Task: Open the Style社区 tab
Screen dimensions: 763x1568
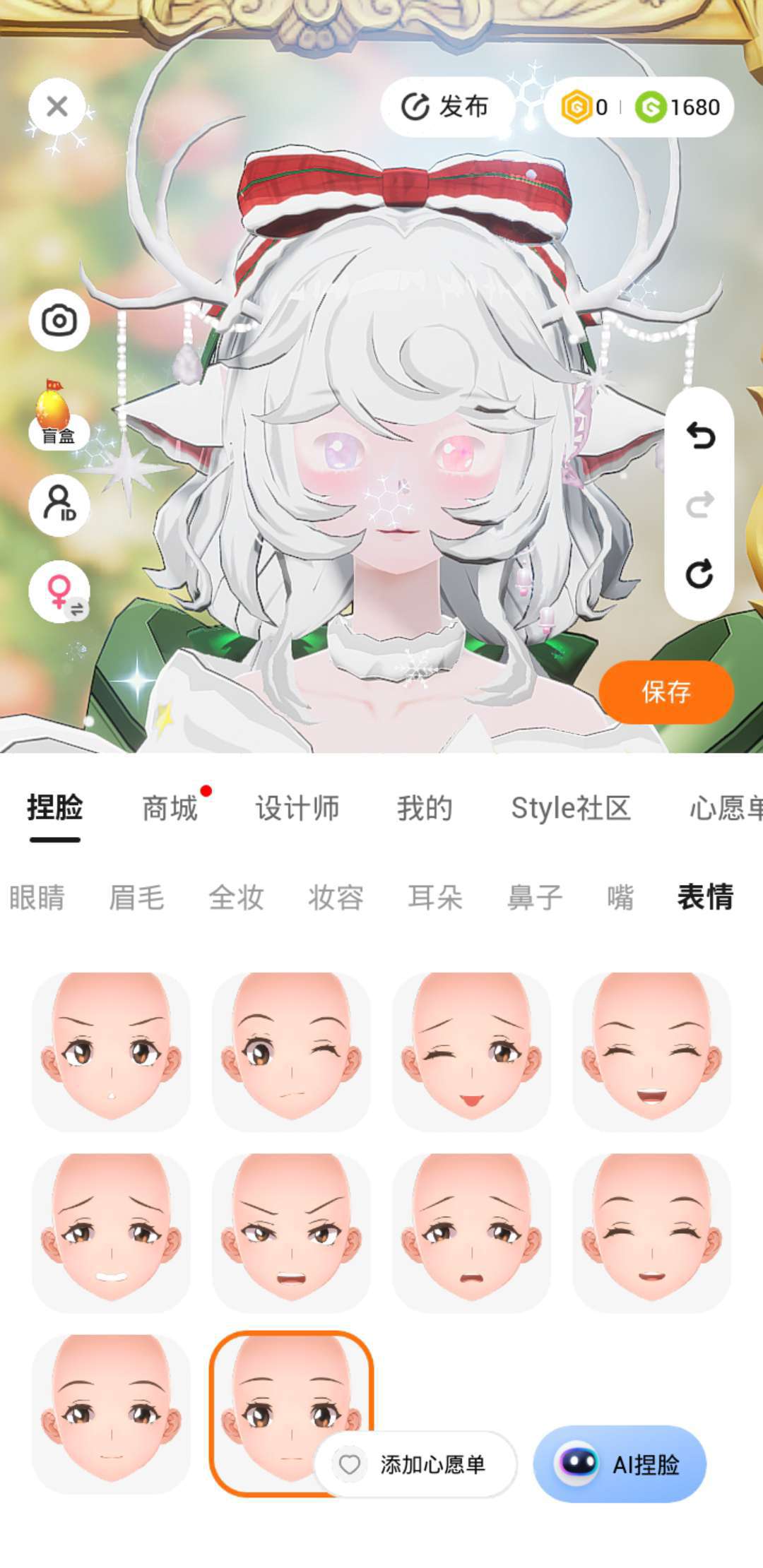Action: (570, 808)
